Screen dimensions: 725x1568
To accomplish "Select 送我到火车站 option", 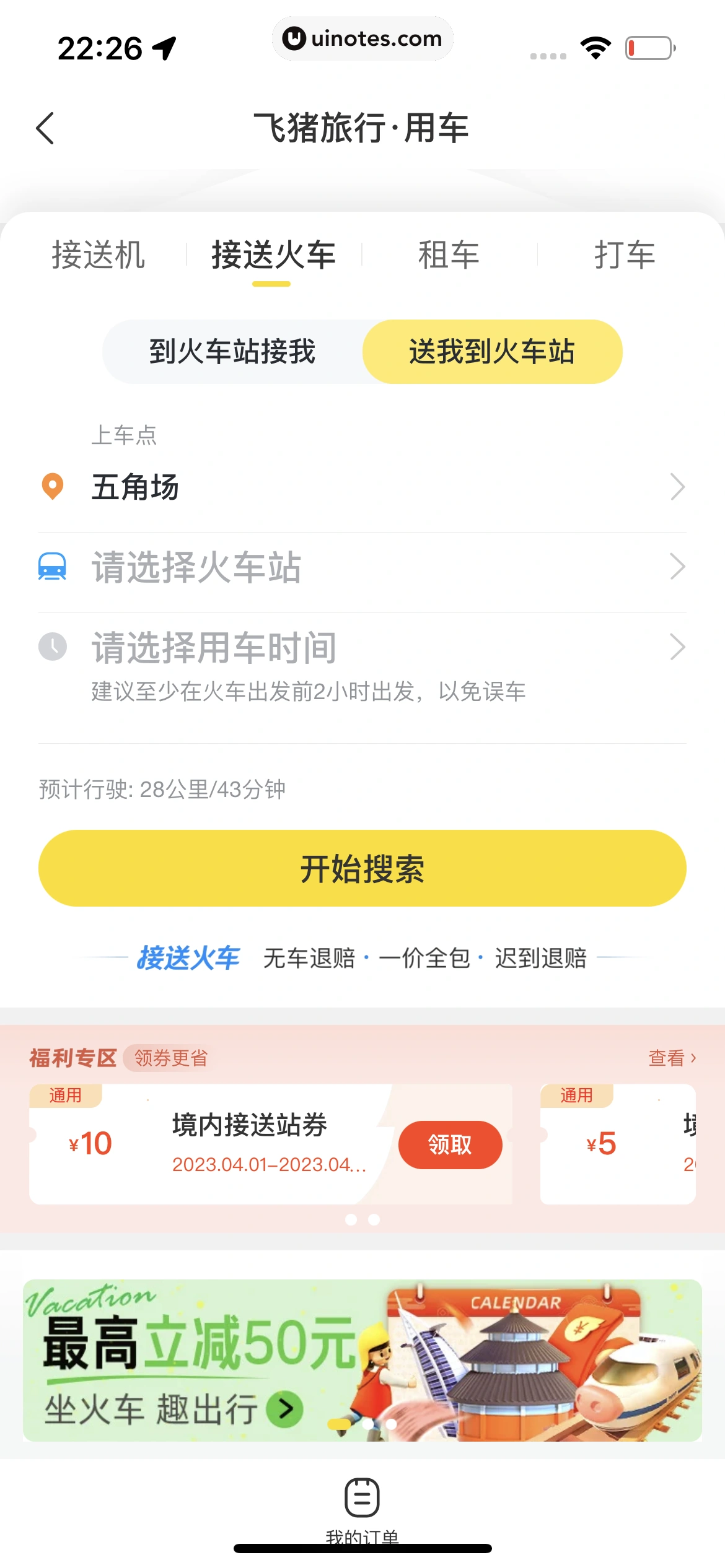I will pos(492,352).
